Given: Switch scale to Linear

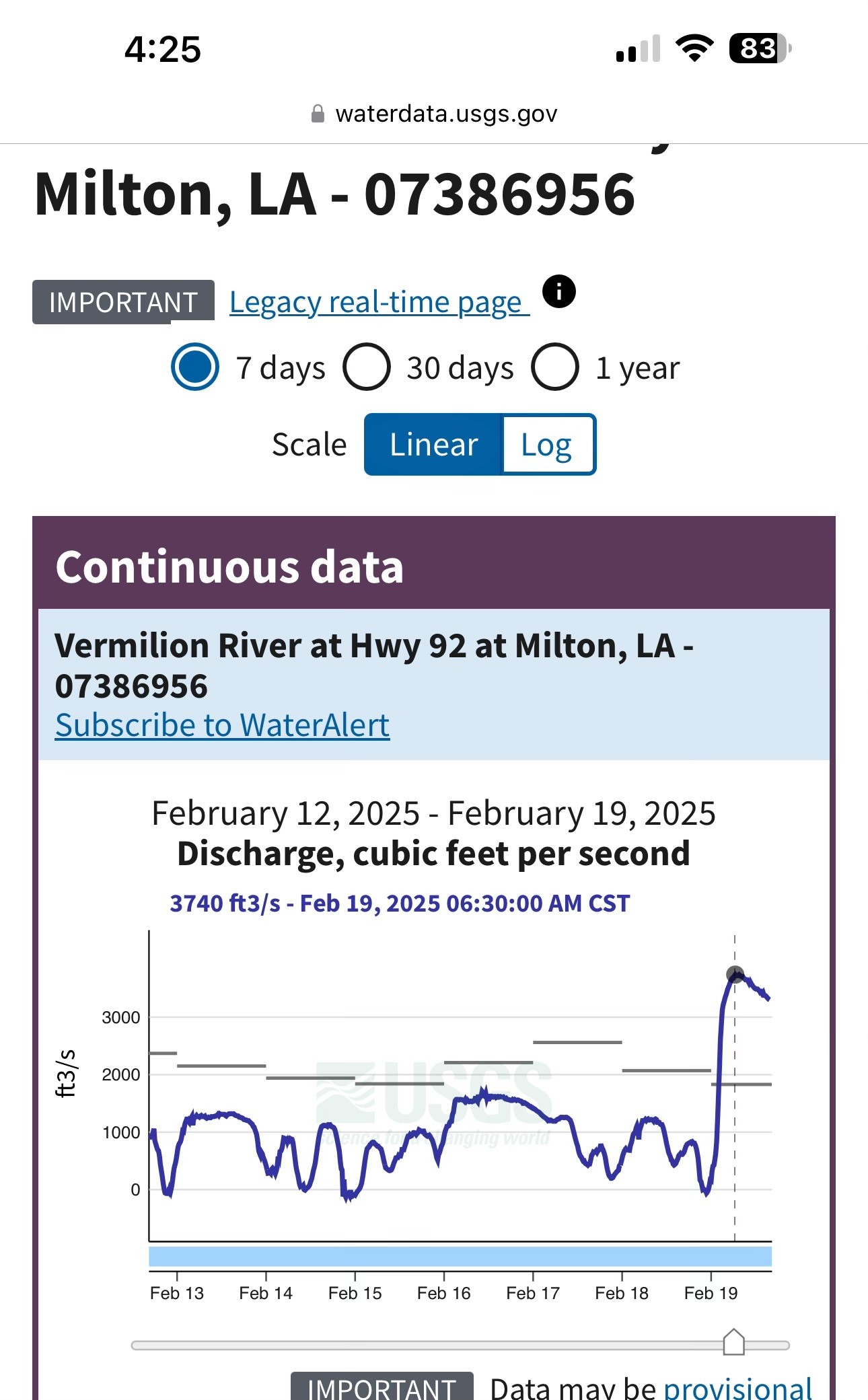Looking at the screenshot, I should 433,445.
